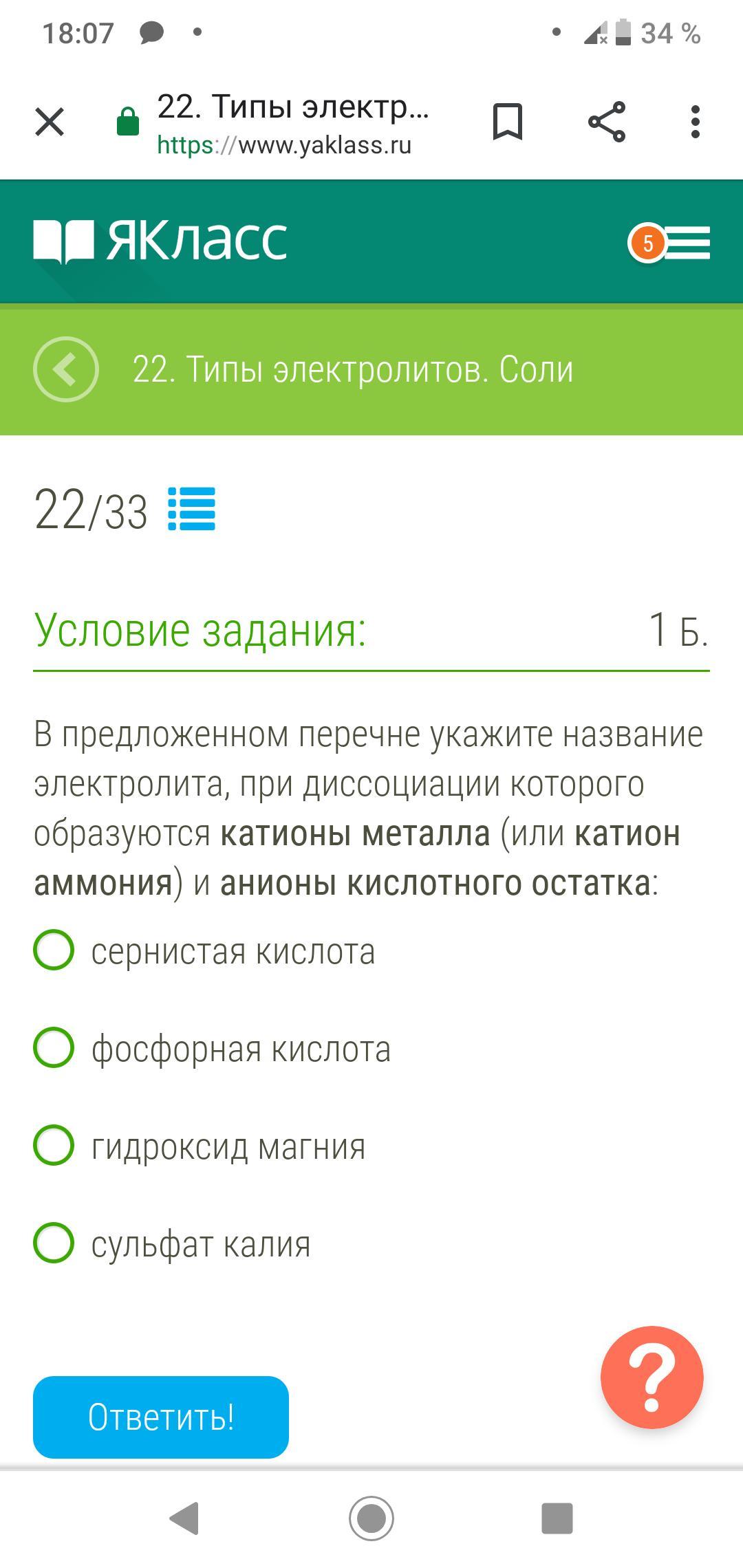Viewport: 743px width, 1568px height.
Task: Open the task list icon next to 22/33
Action: point(192,509)
